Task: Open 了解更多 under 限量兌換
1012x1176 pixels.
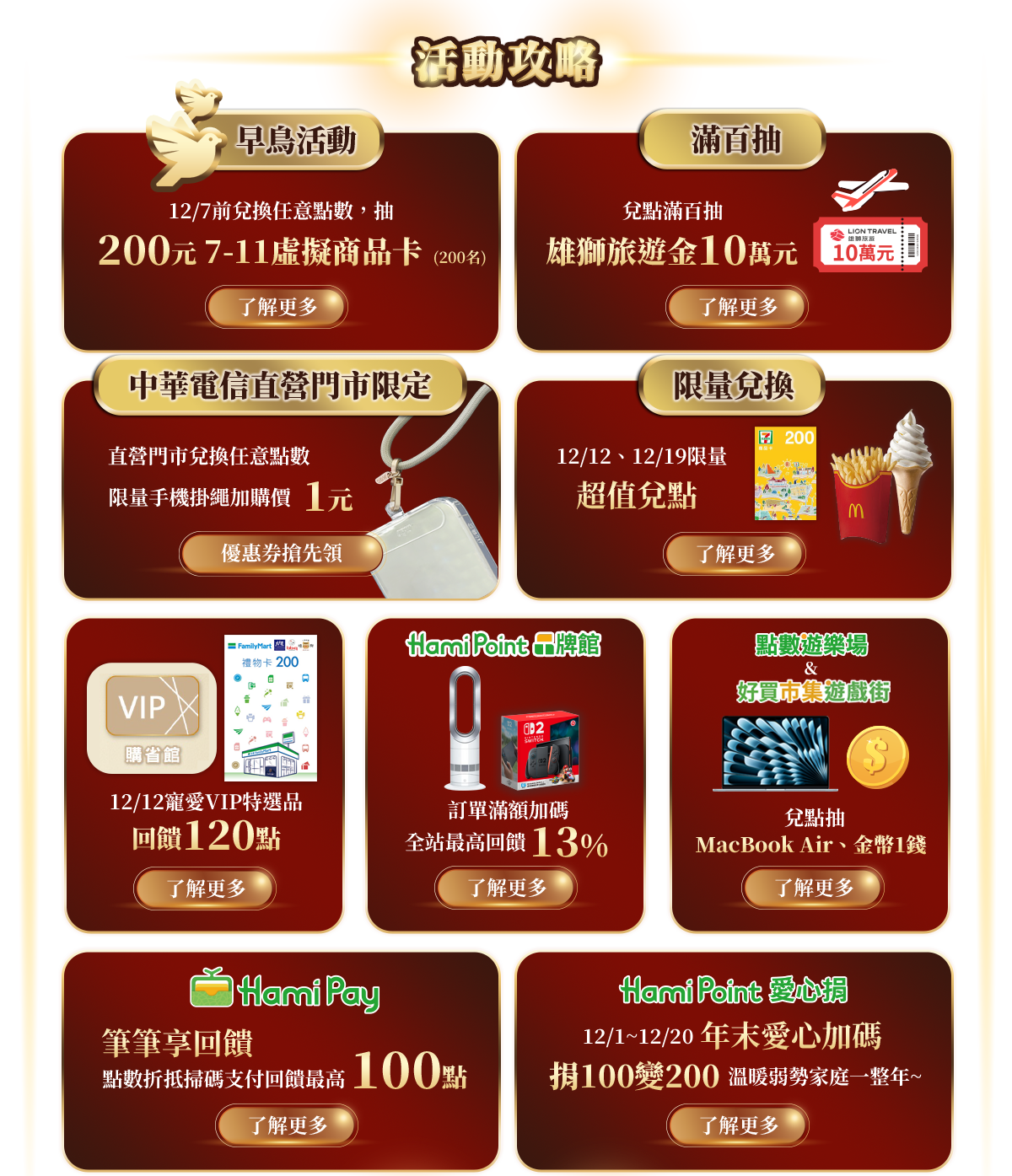Action: click(735, 554)
